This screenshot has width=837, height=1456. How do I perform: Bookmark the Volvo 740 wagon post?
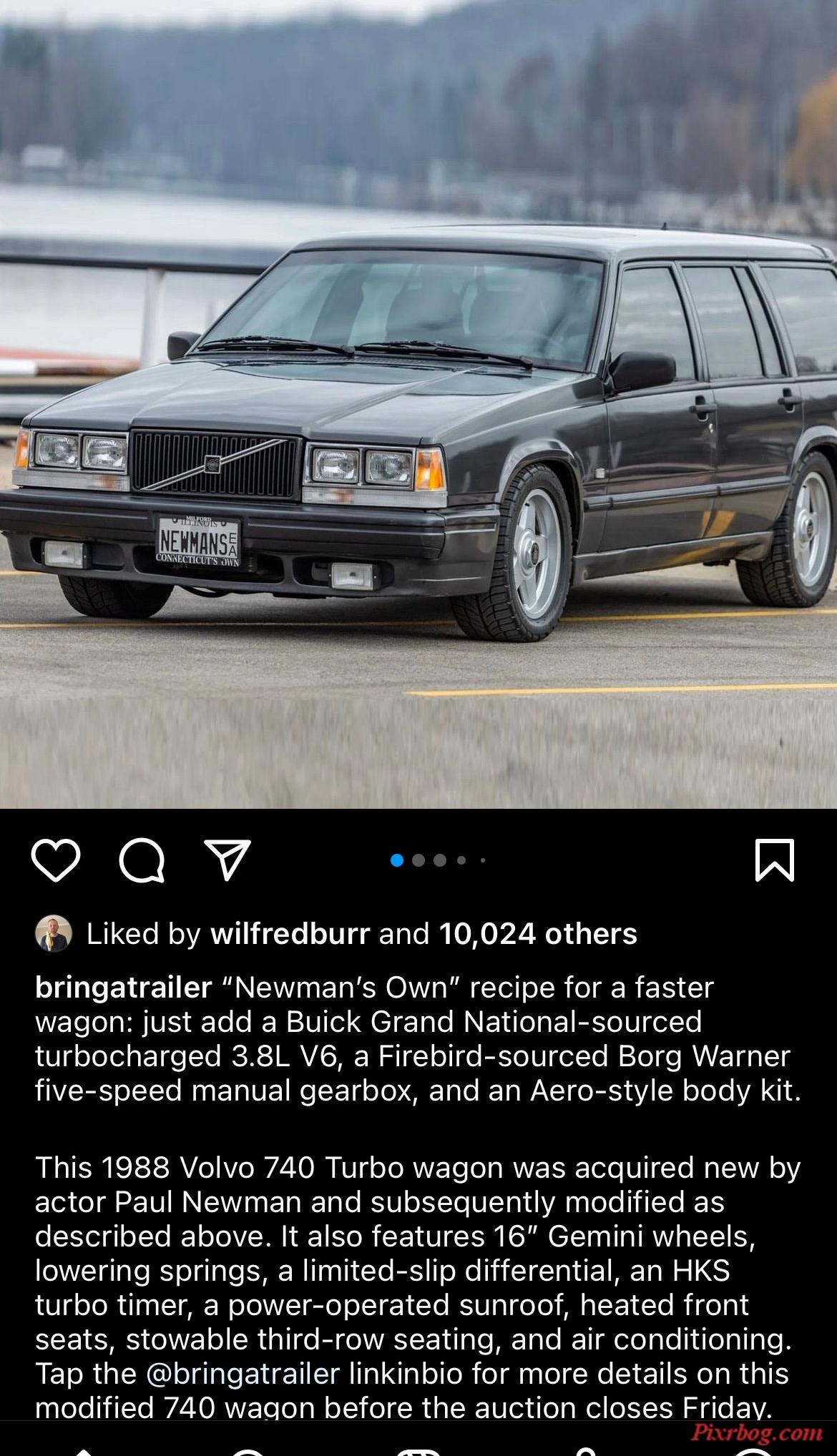coord(775,860)
